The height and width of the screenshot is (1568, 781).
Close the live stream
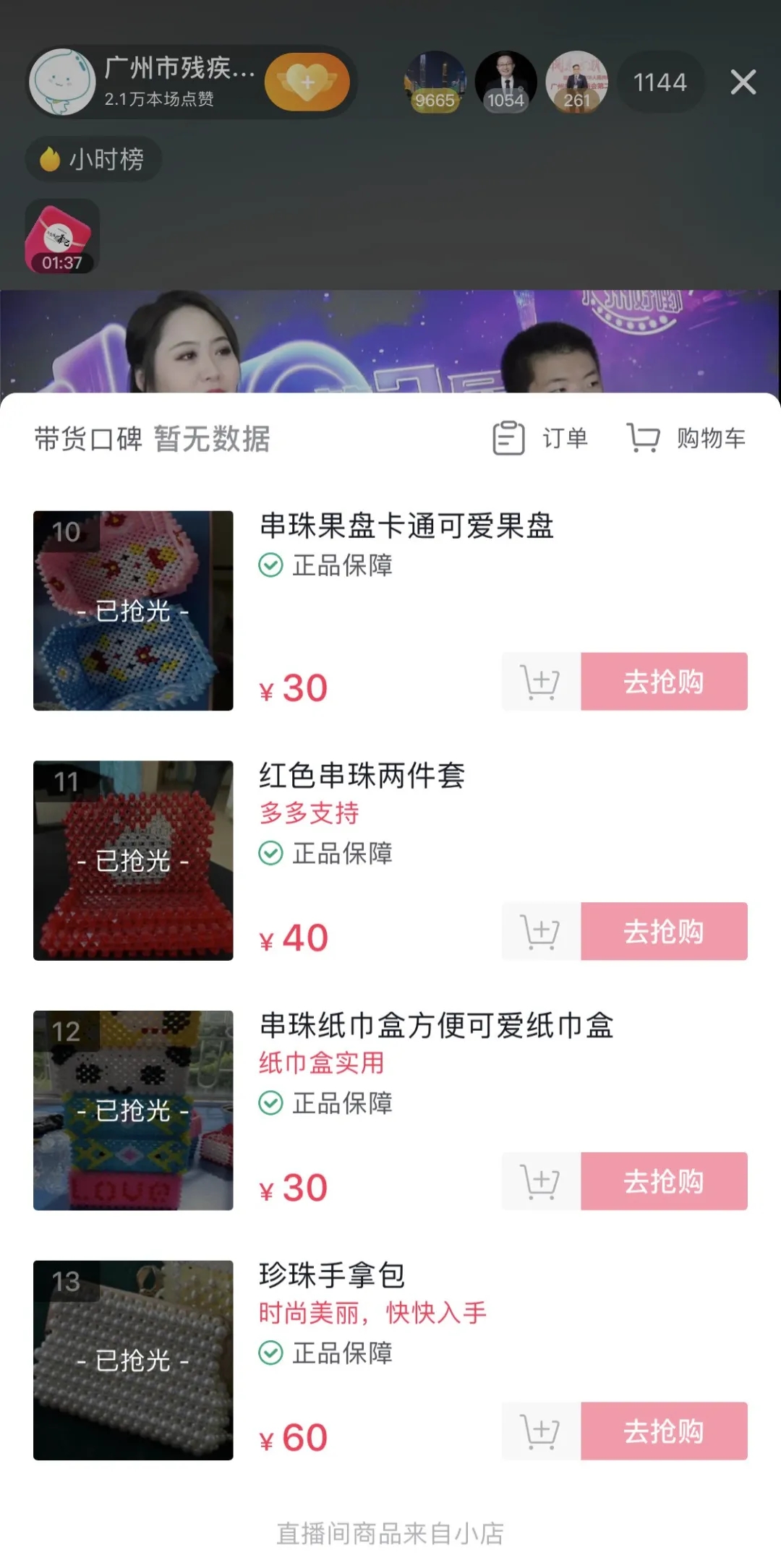tap(743, 82)
